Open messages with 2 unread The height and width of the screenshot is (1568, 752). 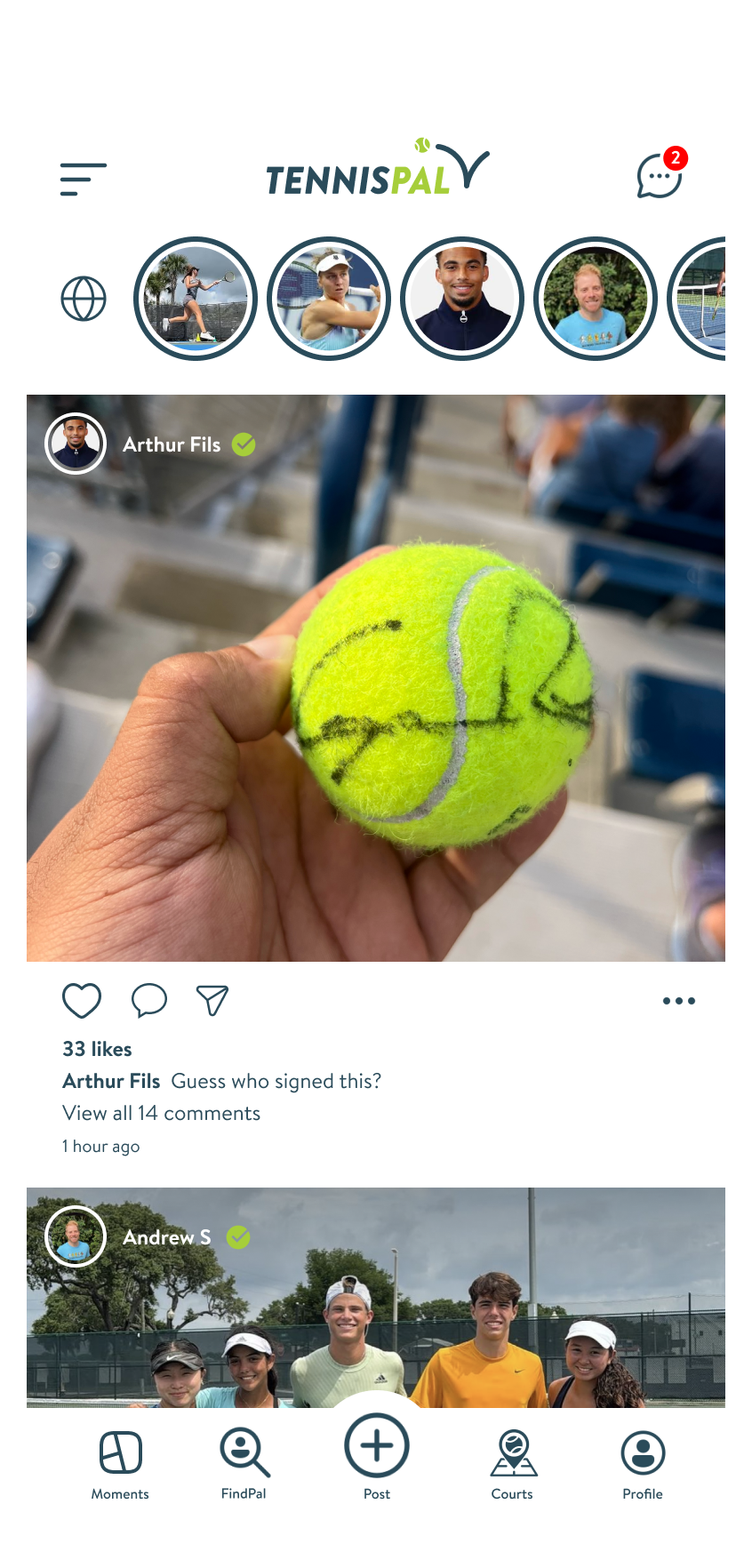[660, 175]
